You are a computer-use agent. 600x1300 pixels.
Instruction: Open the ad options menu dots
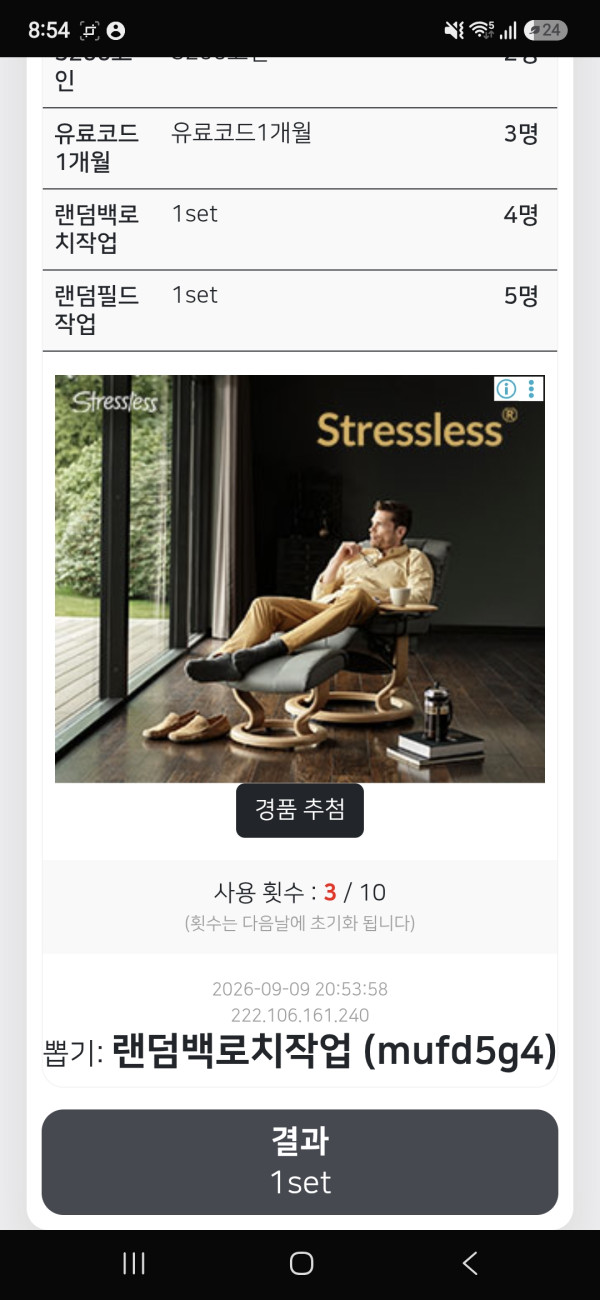532,389
